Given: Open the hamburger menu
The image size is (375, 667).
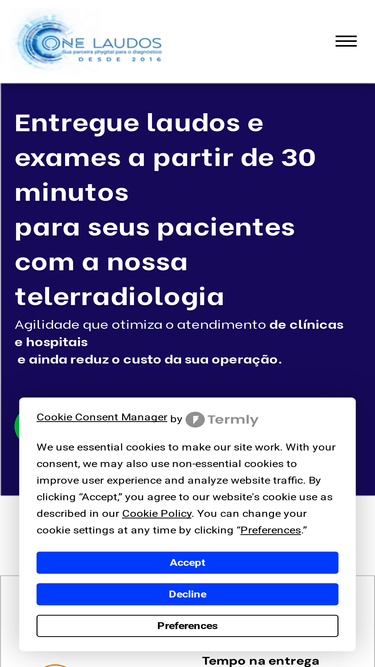Looking at the screenshot, I should tap(346, 41).
